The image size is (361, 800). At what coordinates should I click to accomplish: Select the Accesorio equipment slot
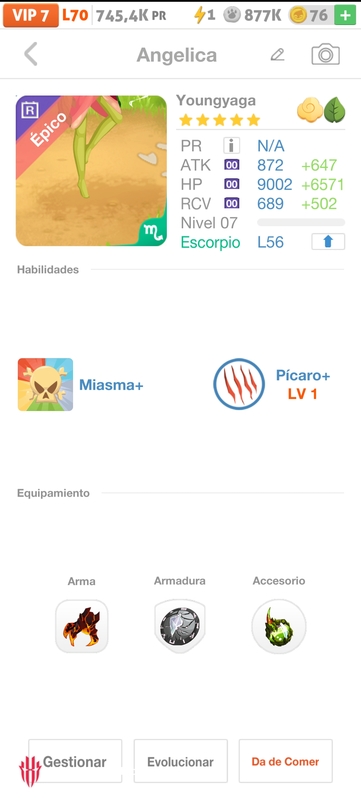[x=278, y=626]
